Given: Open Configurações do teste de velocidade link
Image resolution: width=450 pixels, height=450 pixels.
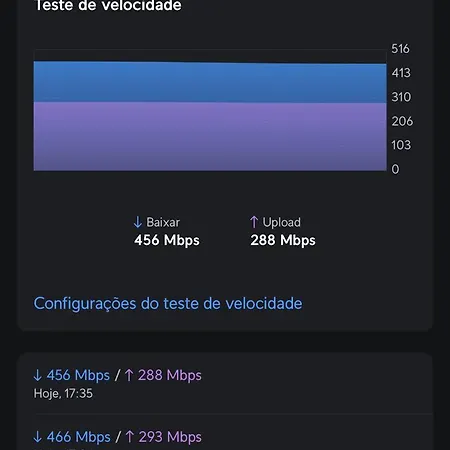Looking at the screenshot, I should [168, 304].
